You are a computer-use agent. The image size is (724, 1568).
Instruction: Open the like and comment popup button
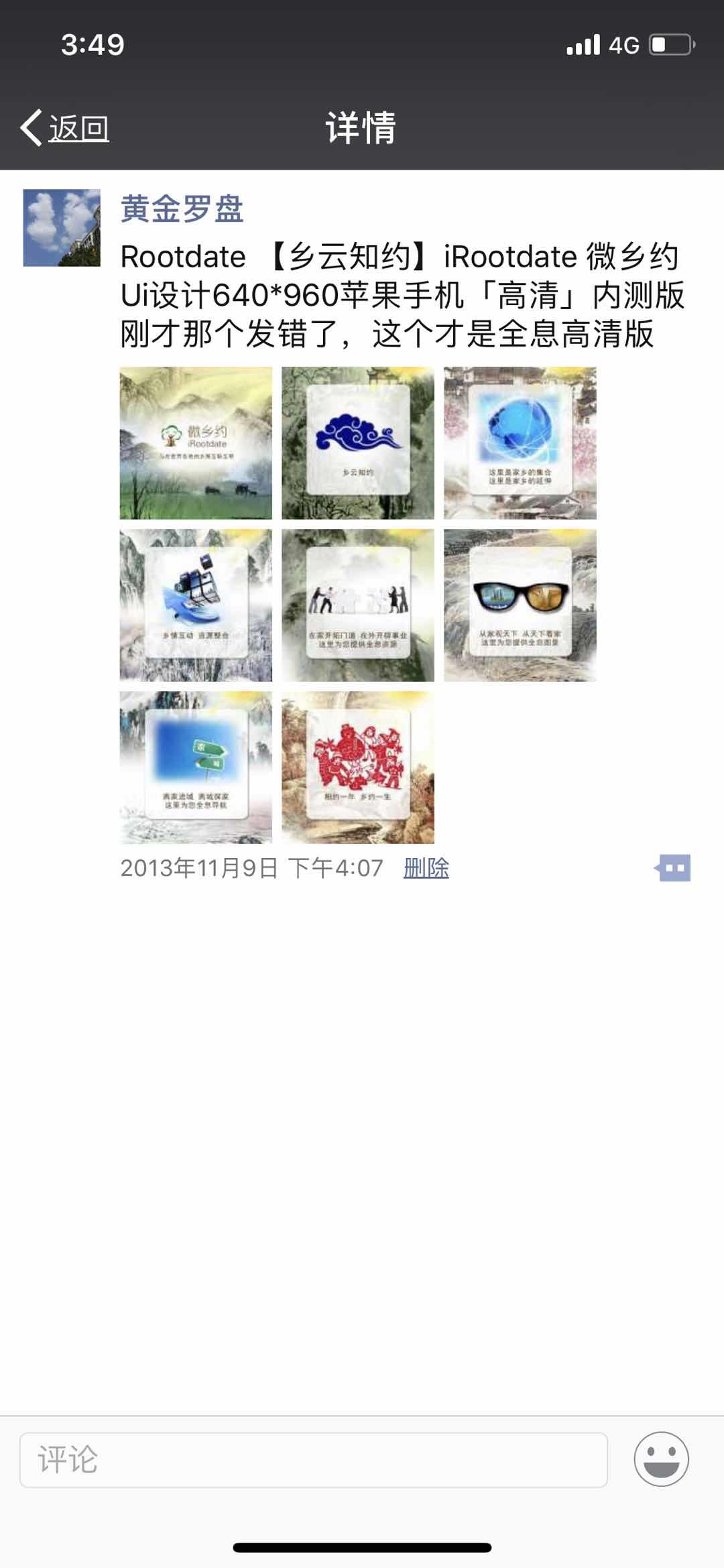pos(673,868)
